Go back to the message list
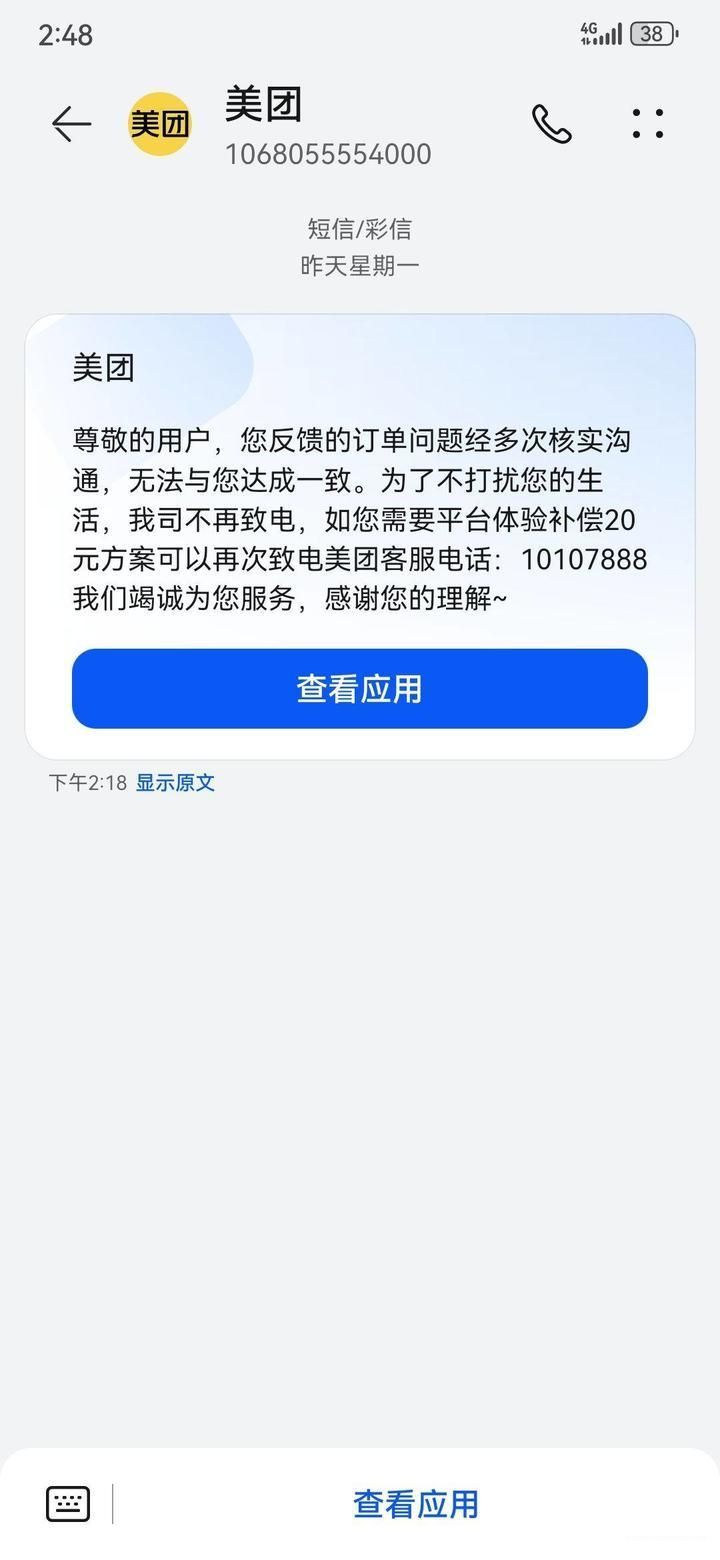The height and width of the screenshot is (1560, 720). pos(71,124)
